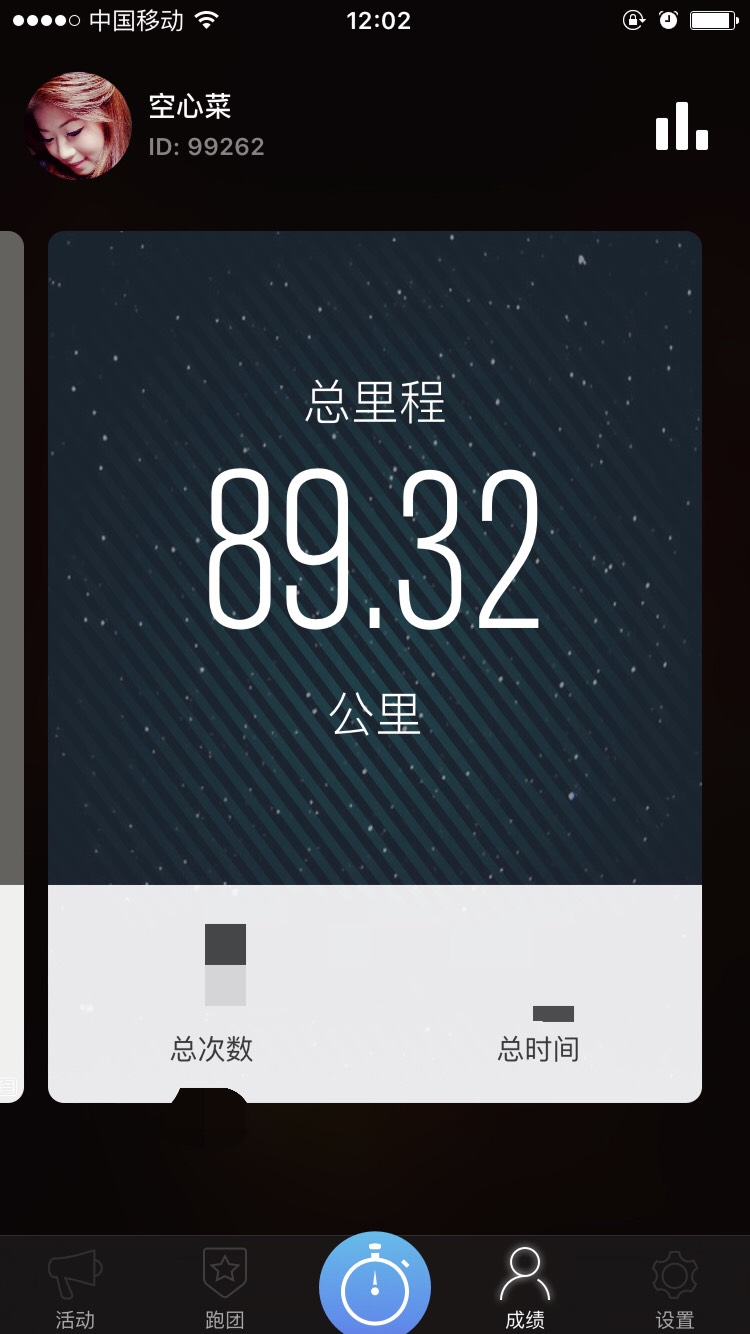Go to the 设置 tab

pos(675,1288)
